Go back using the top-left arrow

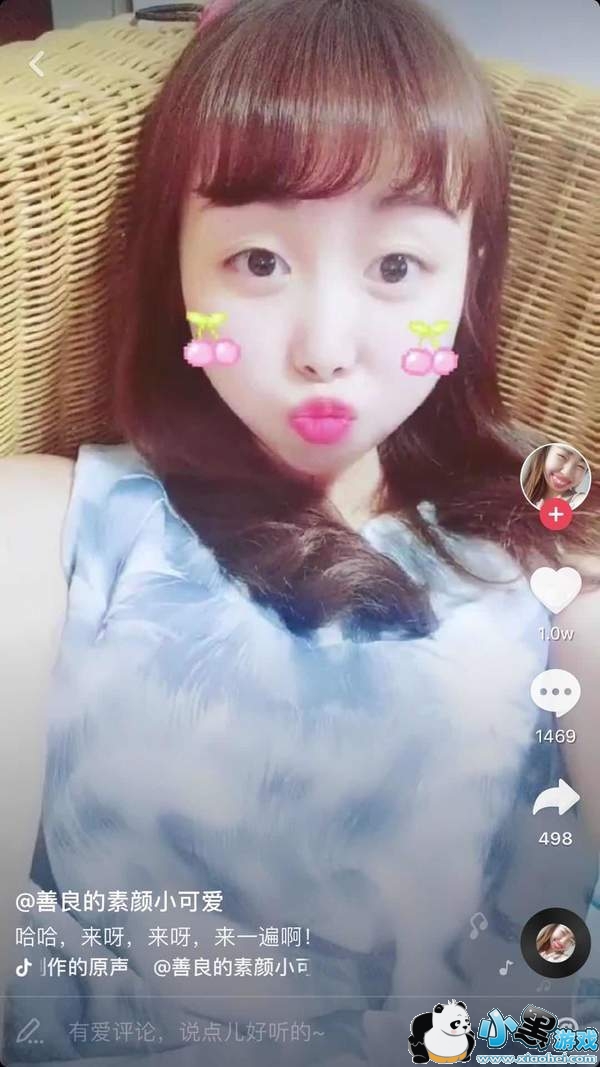tap(37, 64)
